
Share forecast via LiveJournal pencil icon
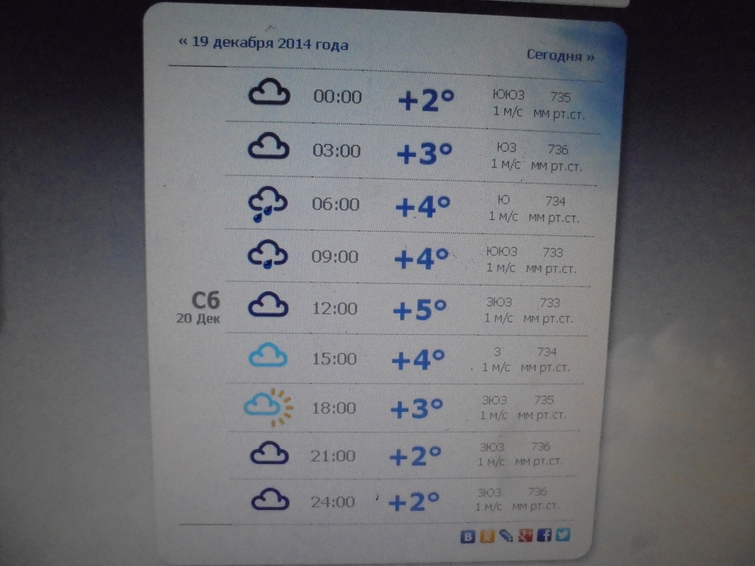point(506,535)
